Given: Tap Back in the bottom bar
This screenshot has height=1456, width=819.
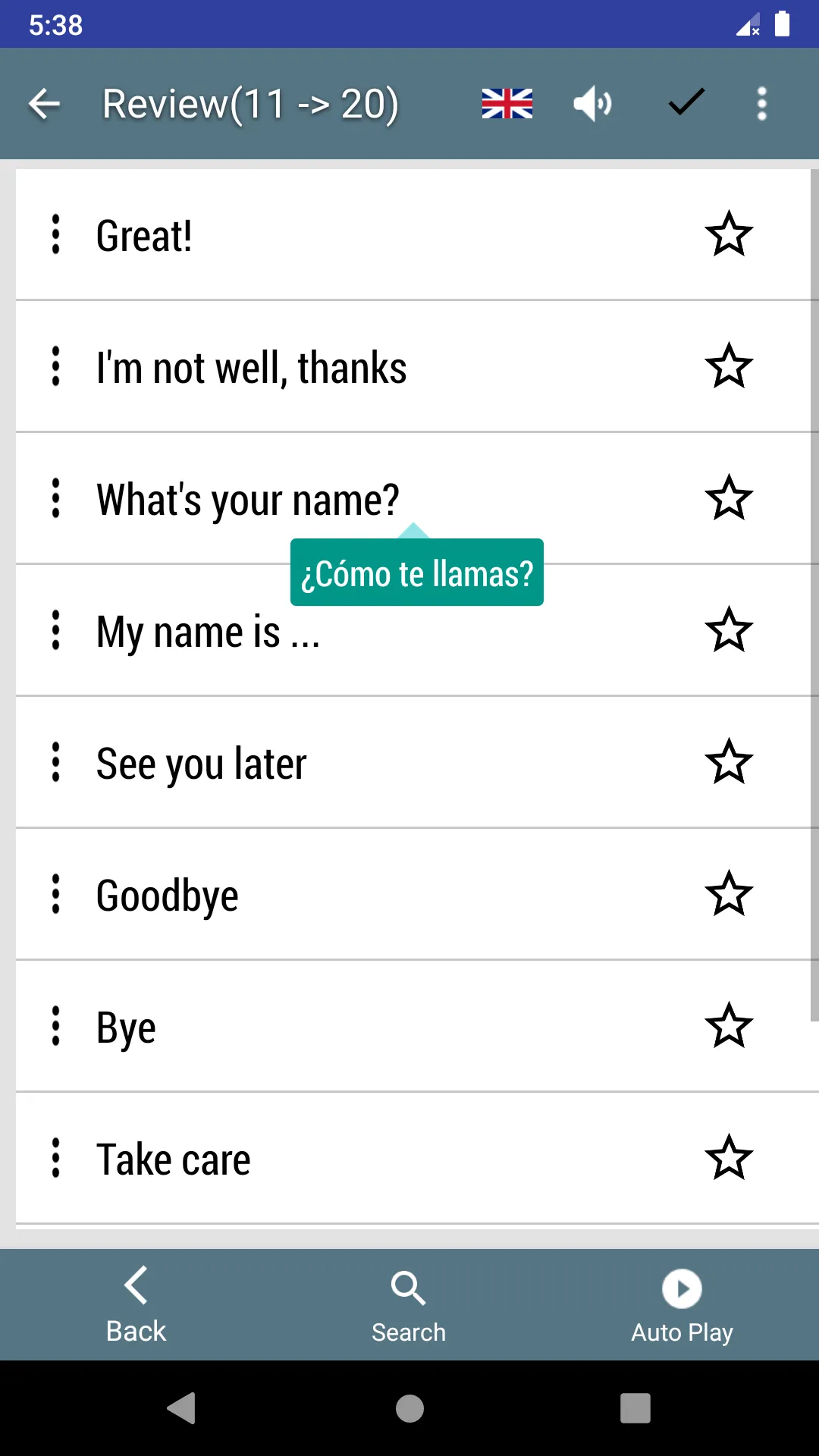Looking at the screenshot, I should [x=136, y=1305].
